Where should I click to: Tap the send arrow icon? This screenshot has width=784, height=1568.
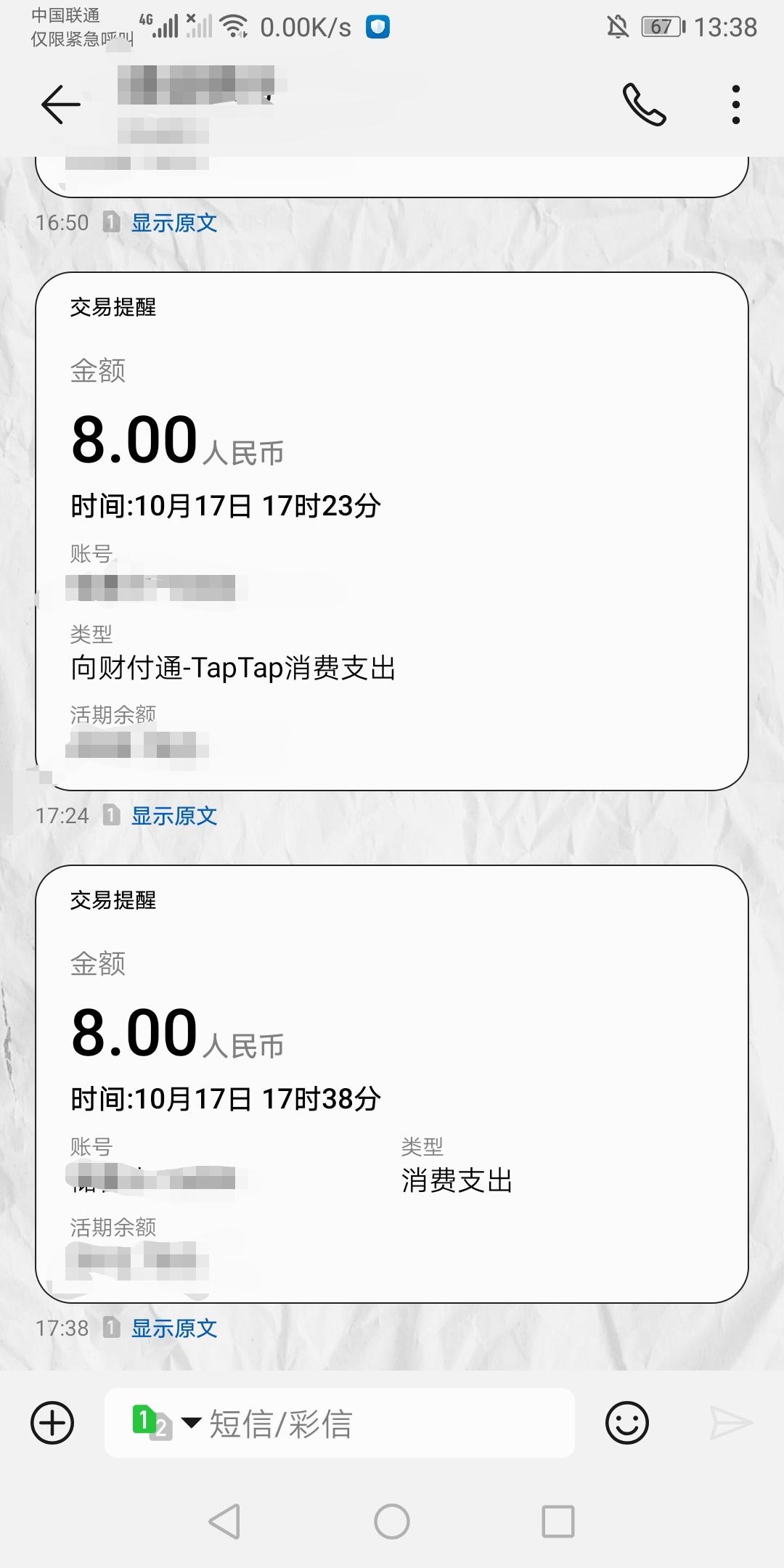(730, 1422)
